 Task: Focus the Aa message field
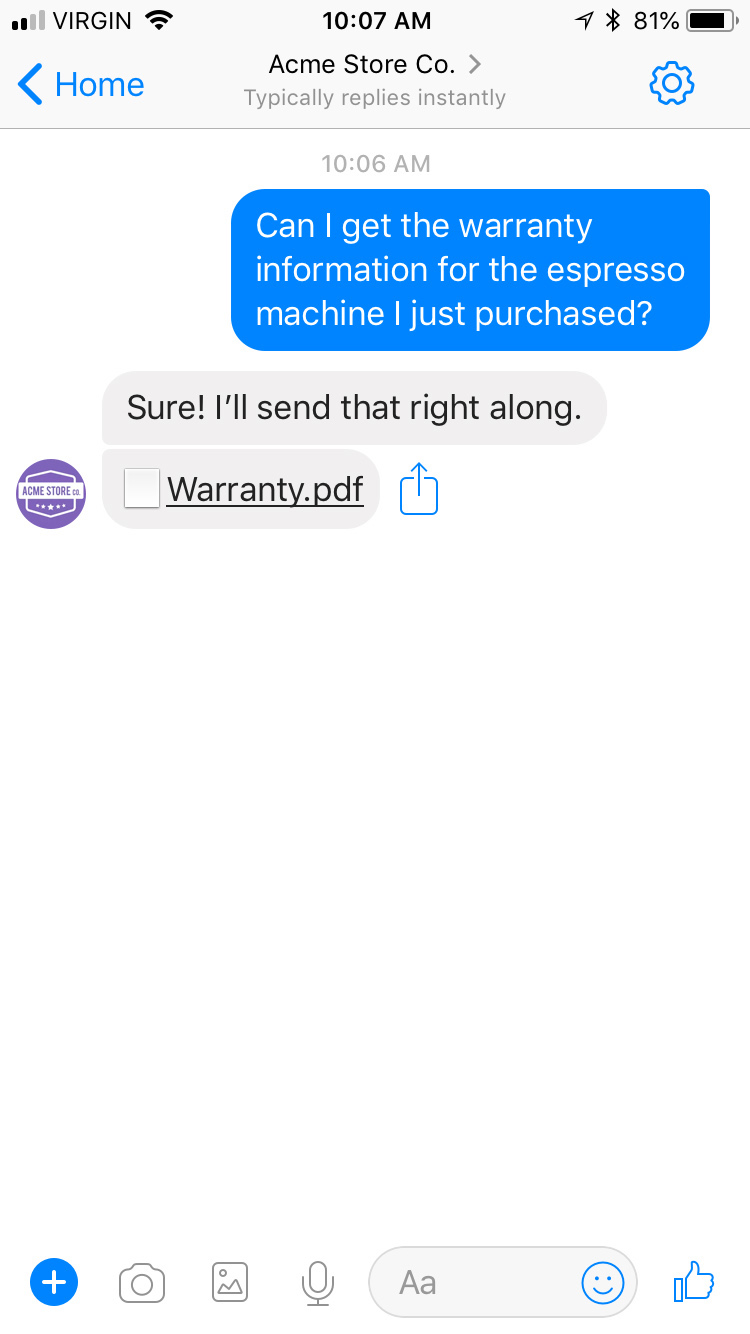470,1282
